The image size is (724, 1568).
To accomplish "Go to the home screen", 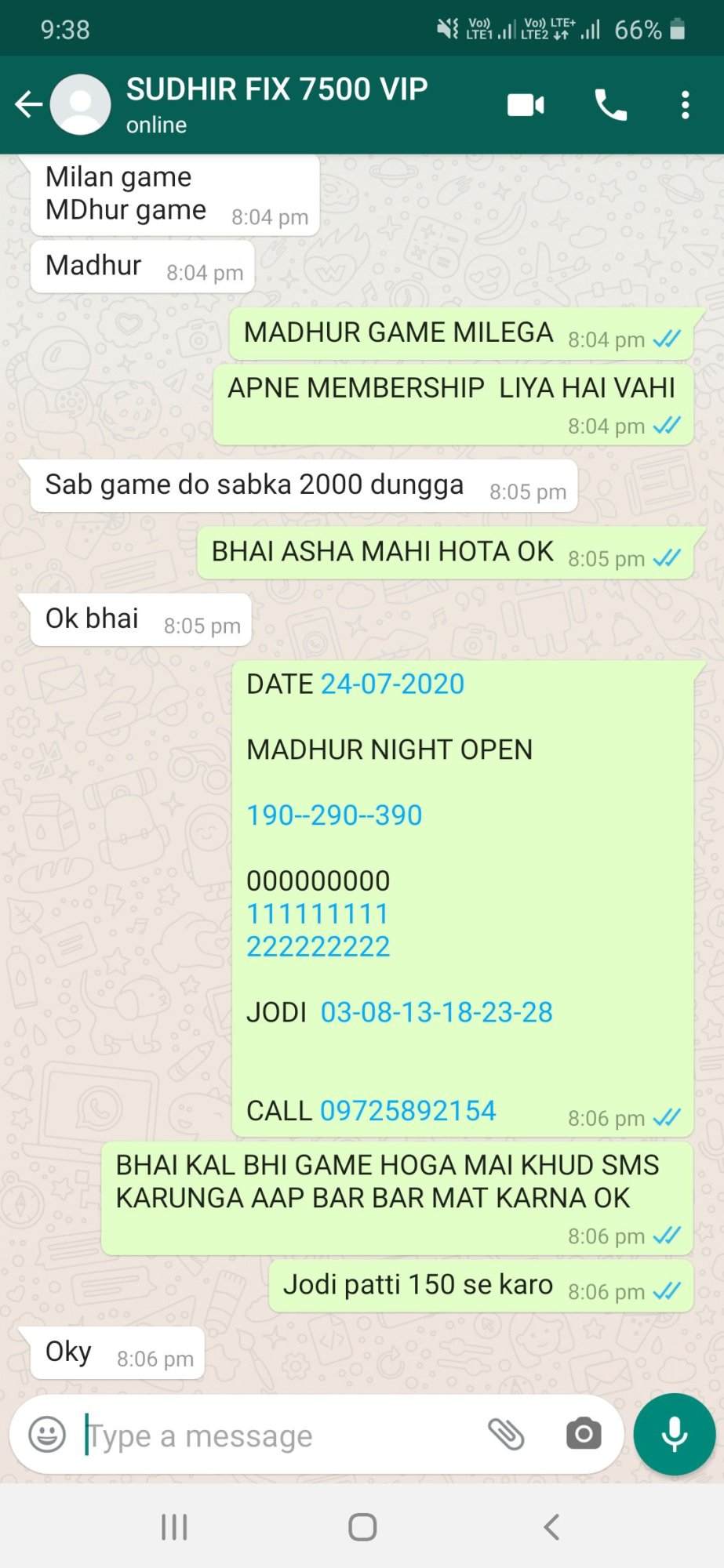I will [x=362, y=1526].
